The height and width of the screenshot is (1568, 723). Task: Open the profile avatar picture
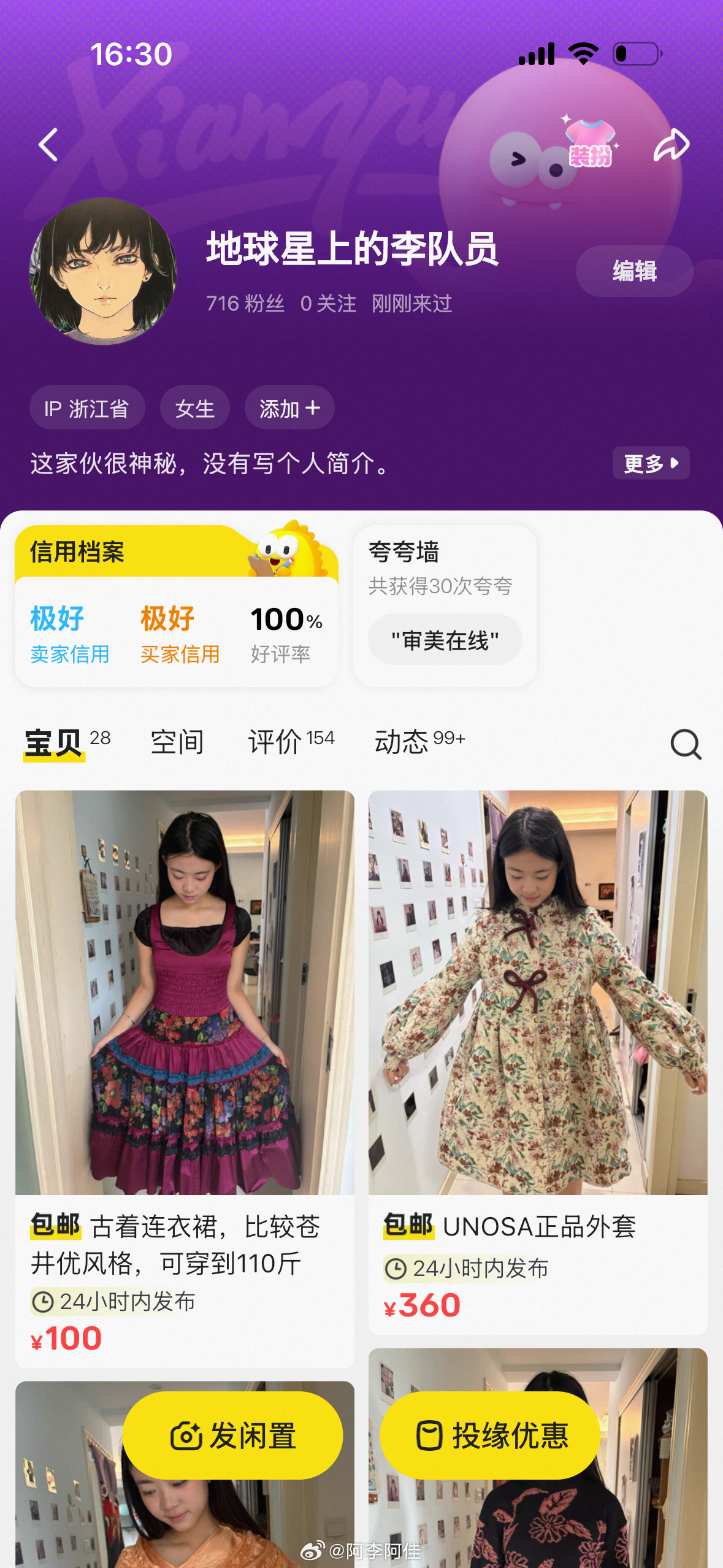click(103, 271)
